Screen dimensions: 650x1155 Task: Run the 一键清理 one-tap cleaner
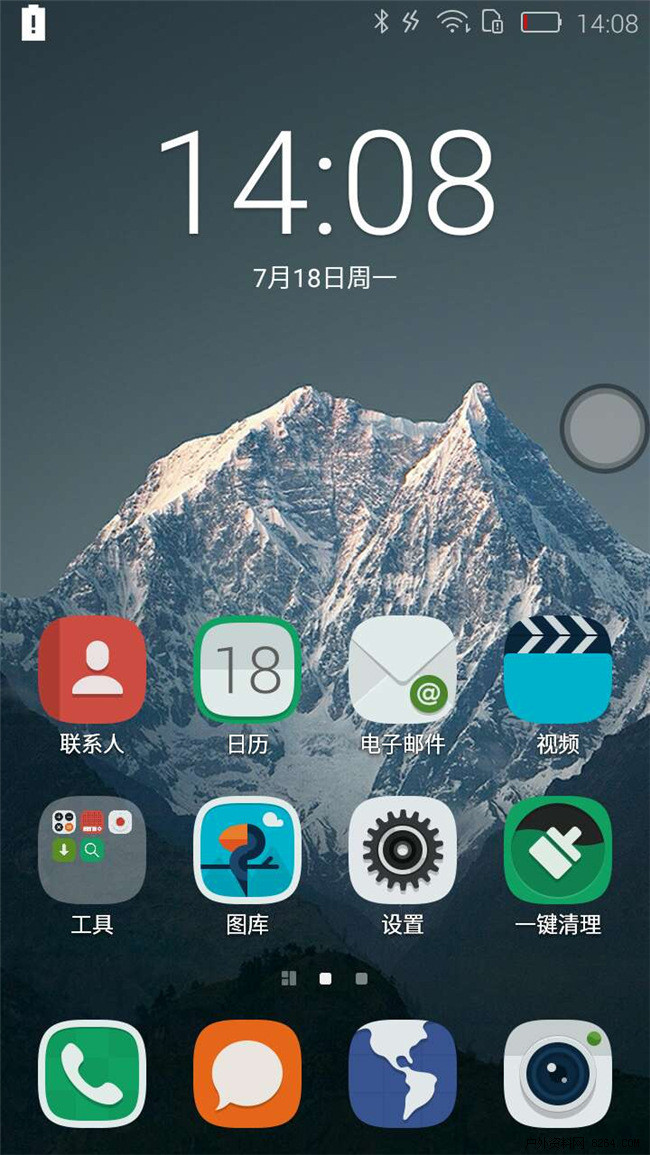(x=558, y=850)
